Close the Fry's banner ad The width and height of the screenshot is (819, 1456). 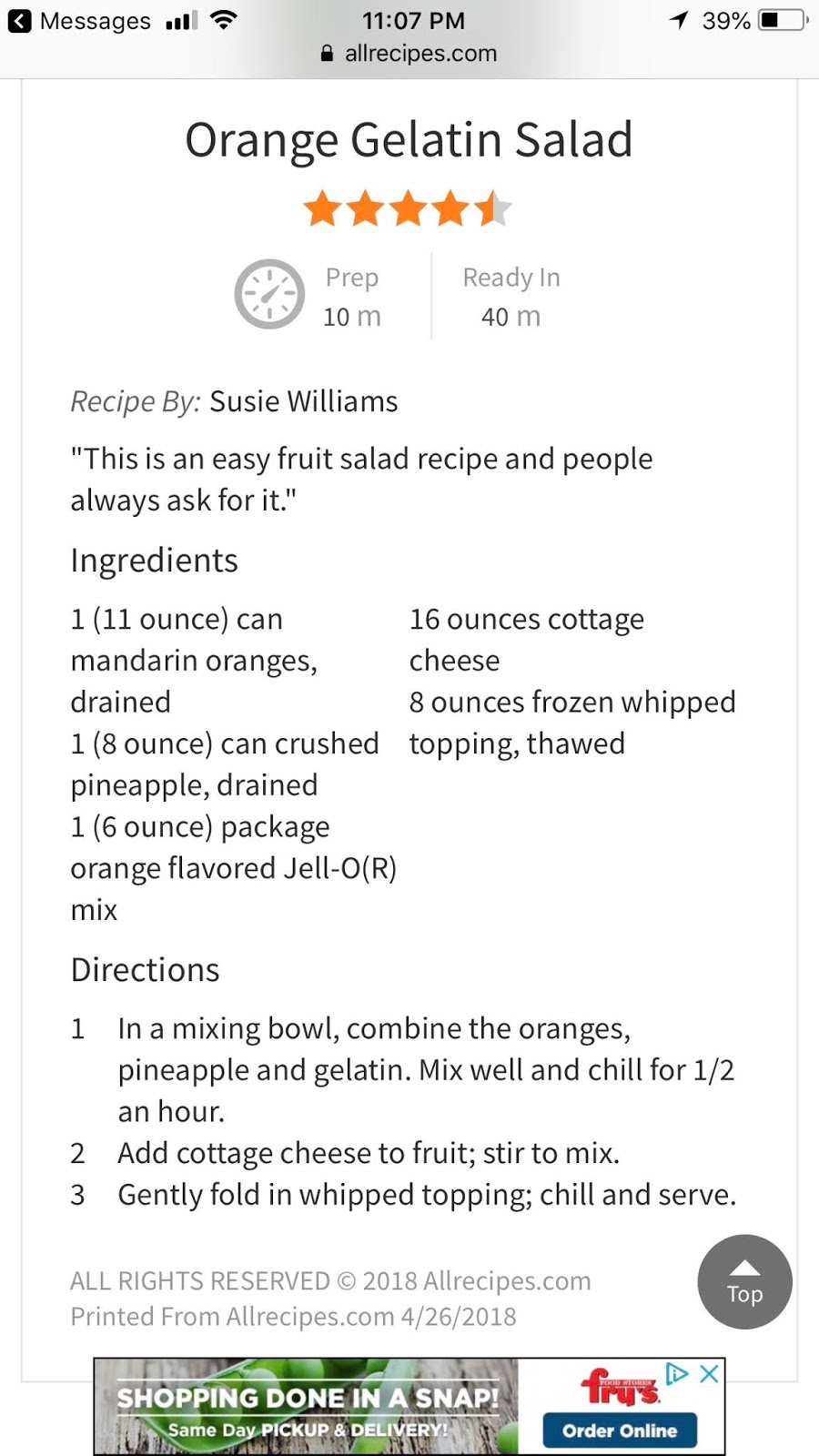click(709, 1373)
